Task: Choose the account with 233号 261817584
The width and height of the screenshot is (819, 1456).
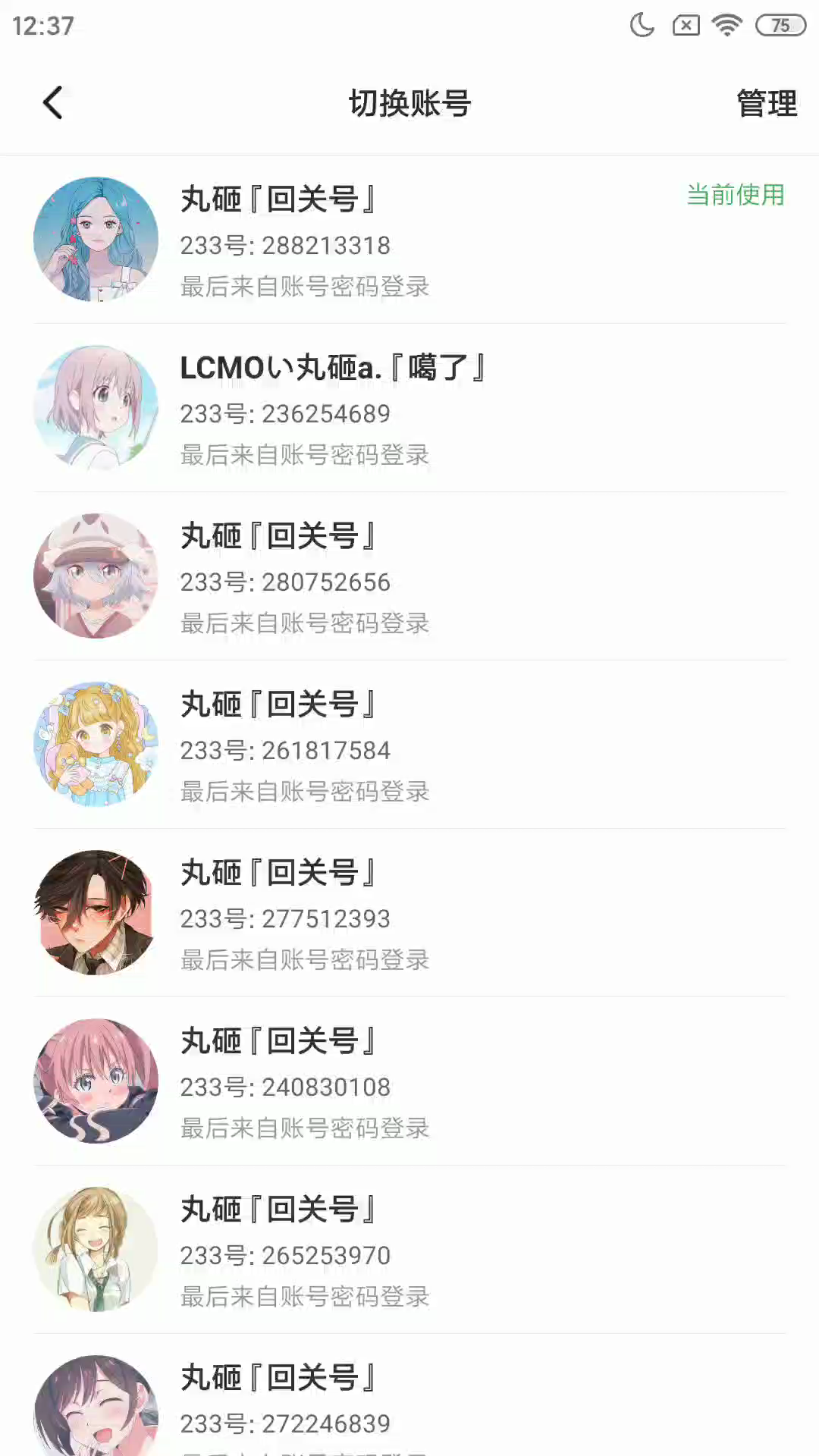Action: pos(409,745)
